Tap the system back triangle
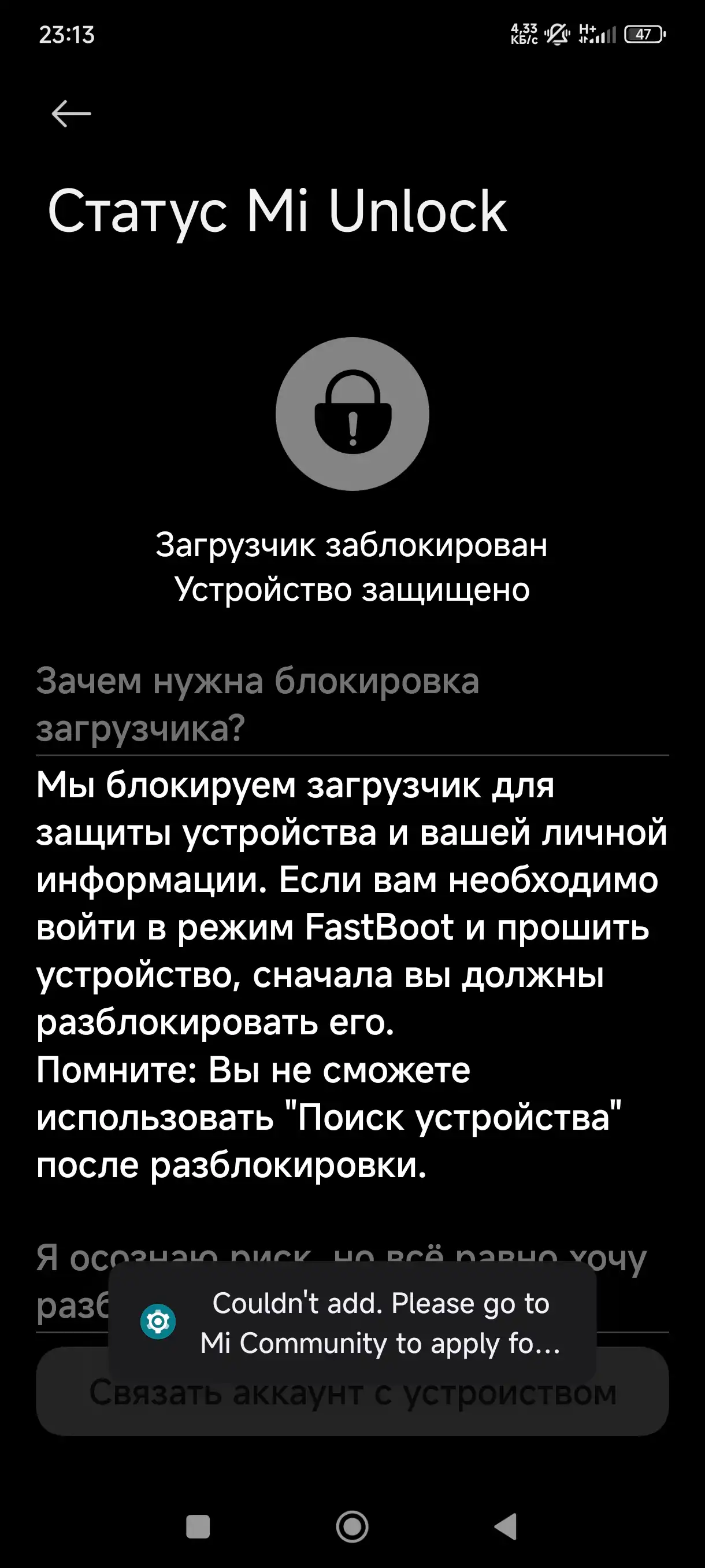Image resolution: width=705 pixels, height=1568 pixels. [x=506, y=1526]
